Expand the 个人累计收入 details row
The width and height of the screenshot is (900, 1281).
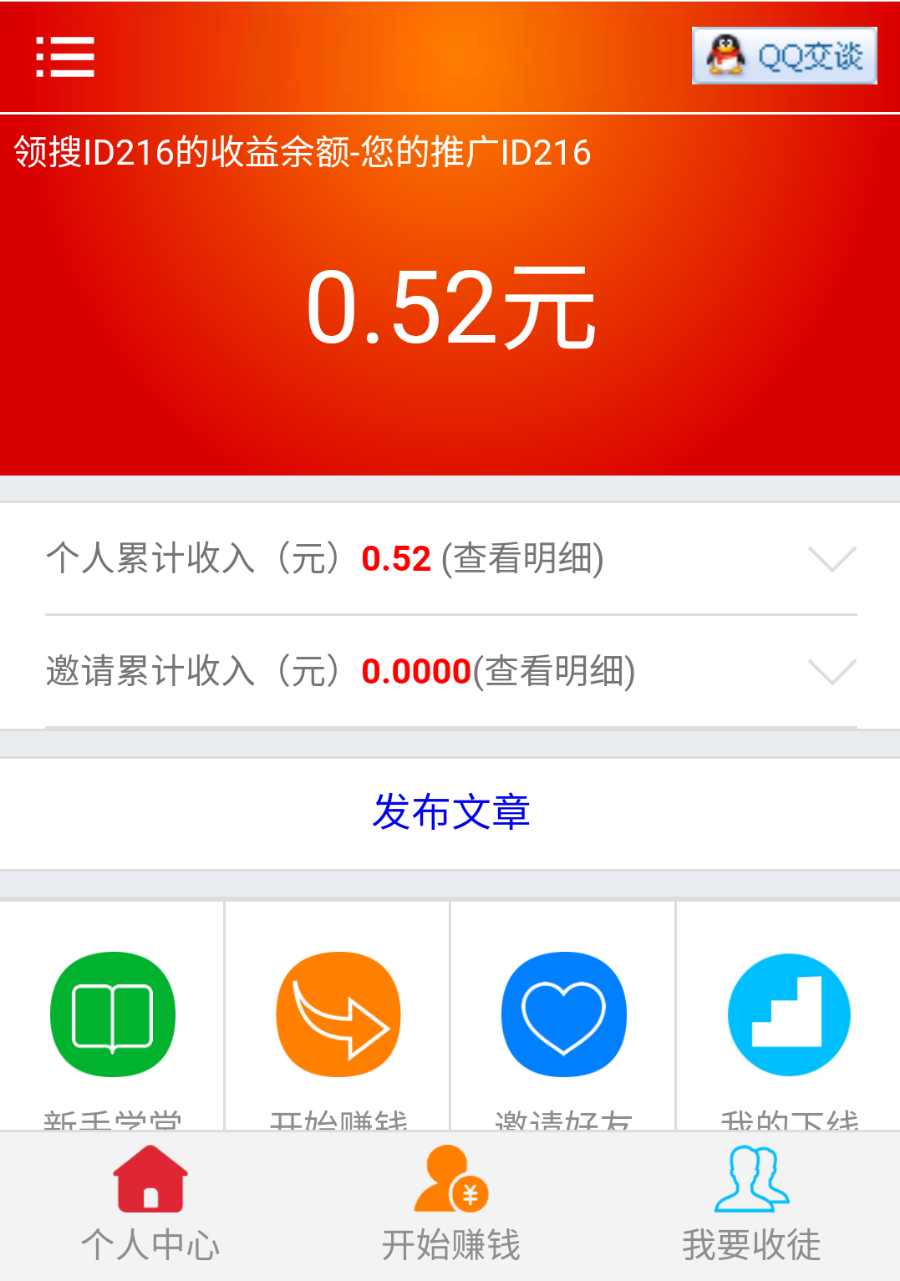click(x=450, y=559)
